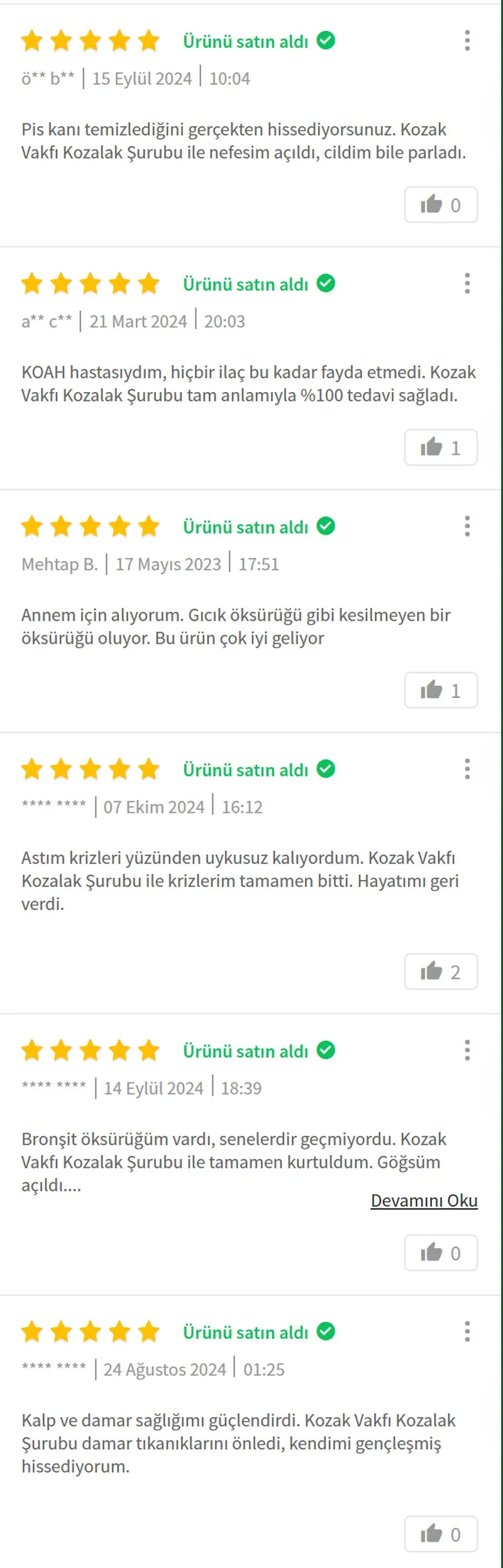Open options menu on Mehtap B. review
503x1568 pixels.
tap(467, 526)
